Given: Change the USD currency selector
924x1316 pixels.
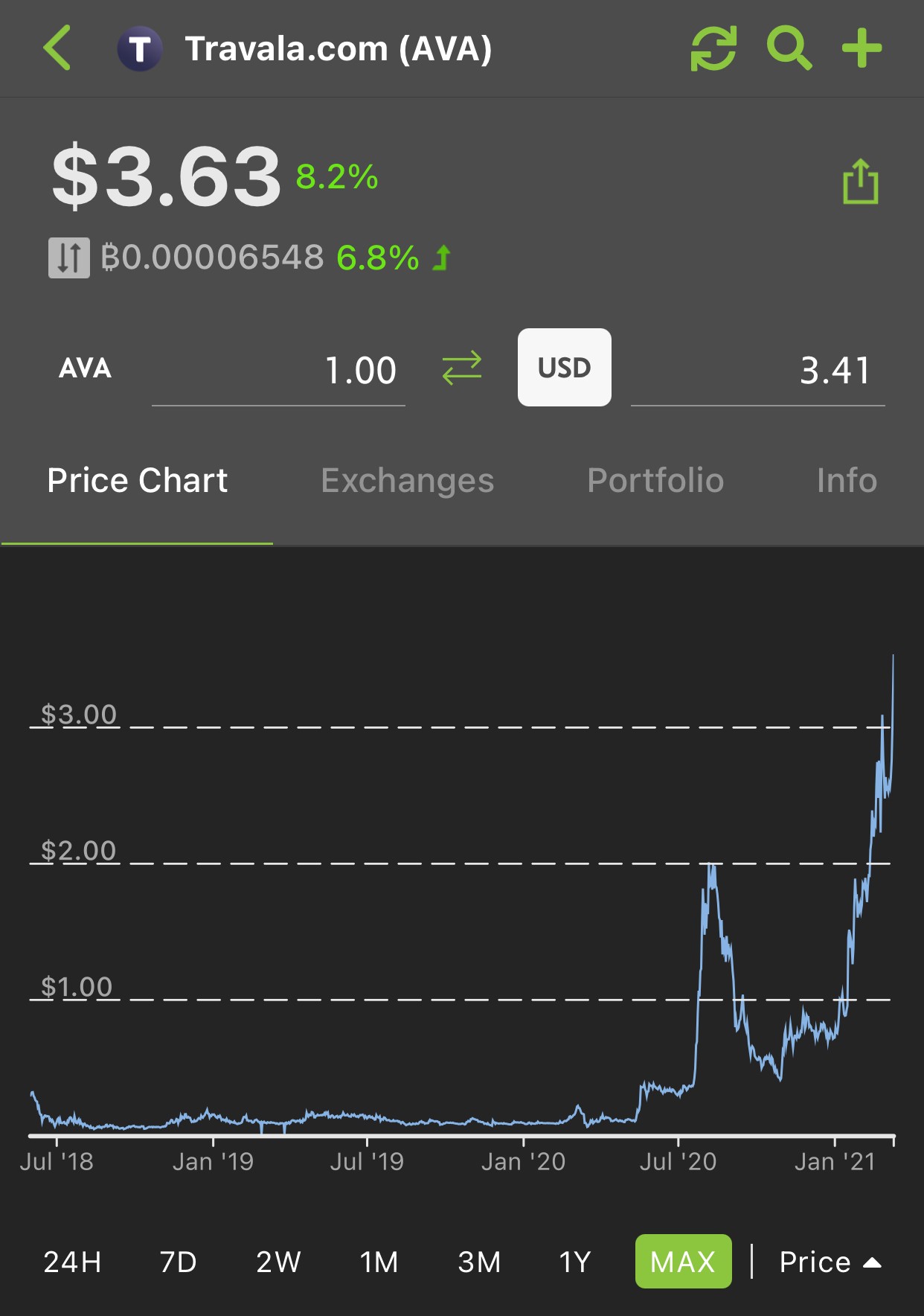Looking at the screenshot, I should (x=565, y=368).
